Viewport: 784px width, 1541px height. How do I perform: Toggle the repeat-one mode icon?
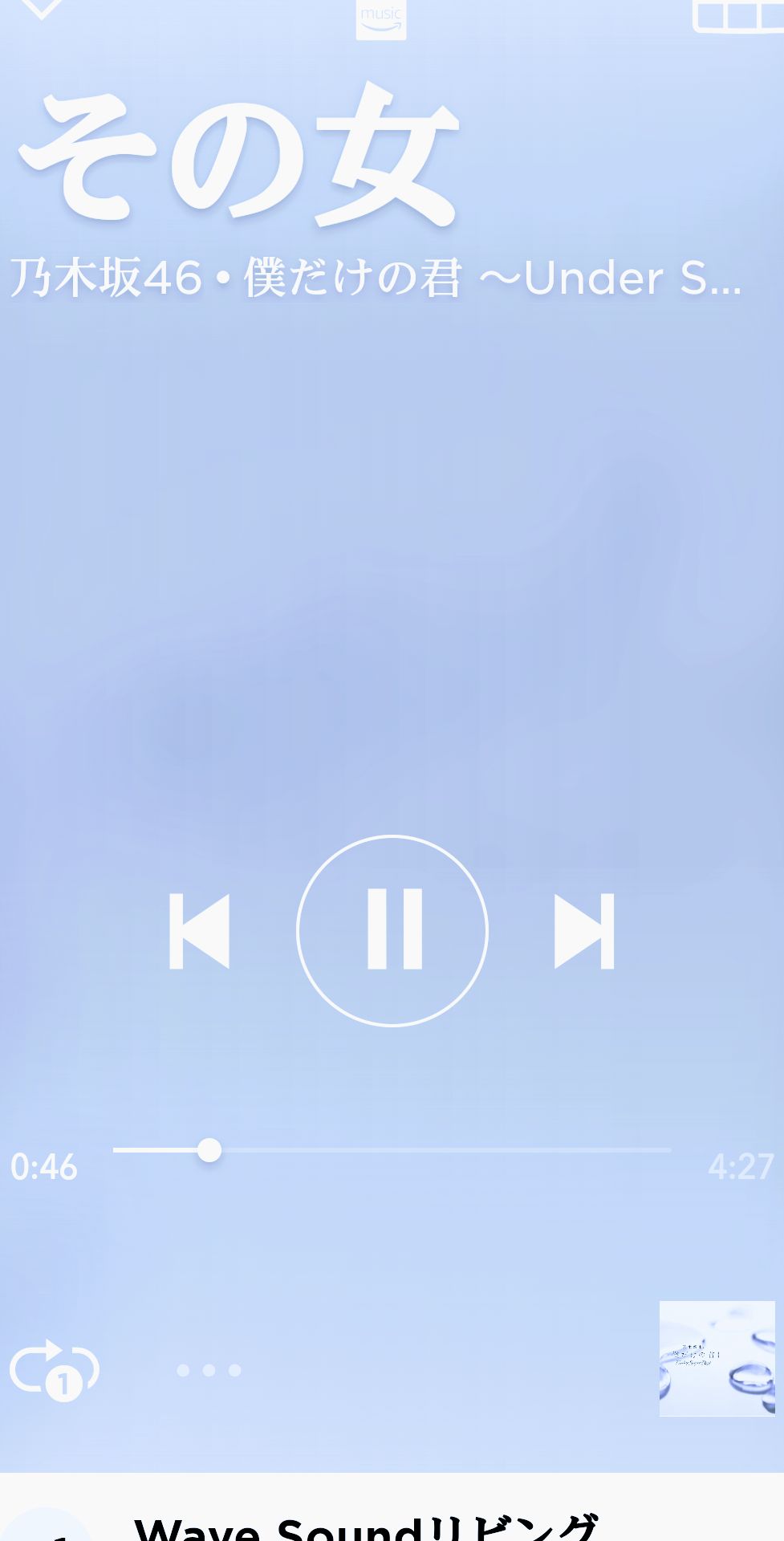click(x=55, y=1369)
